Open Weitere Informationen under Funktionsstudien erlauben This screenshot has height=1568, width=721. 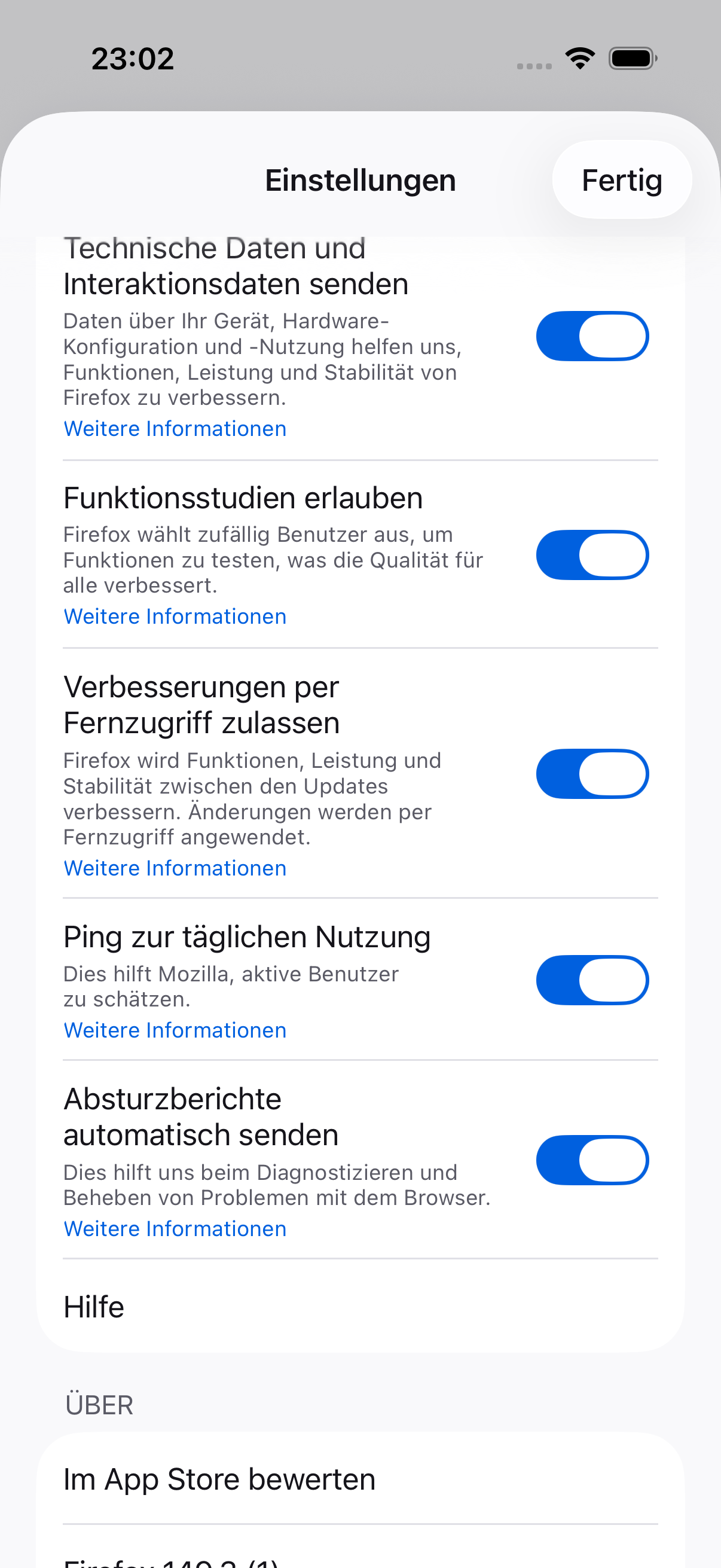(x=175, y=617)
